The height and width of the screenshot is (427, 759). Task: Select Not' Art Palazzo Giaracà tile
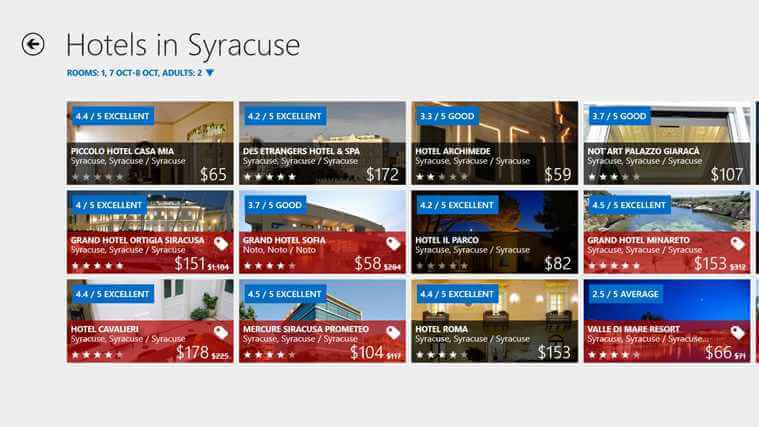point(666,143)
